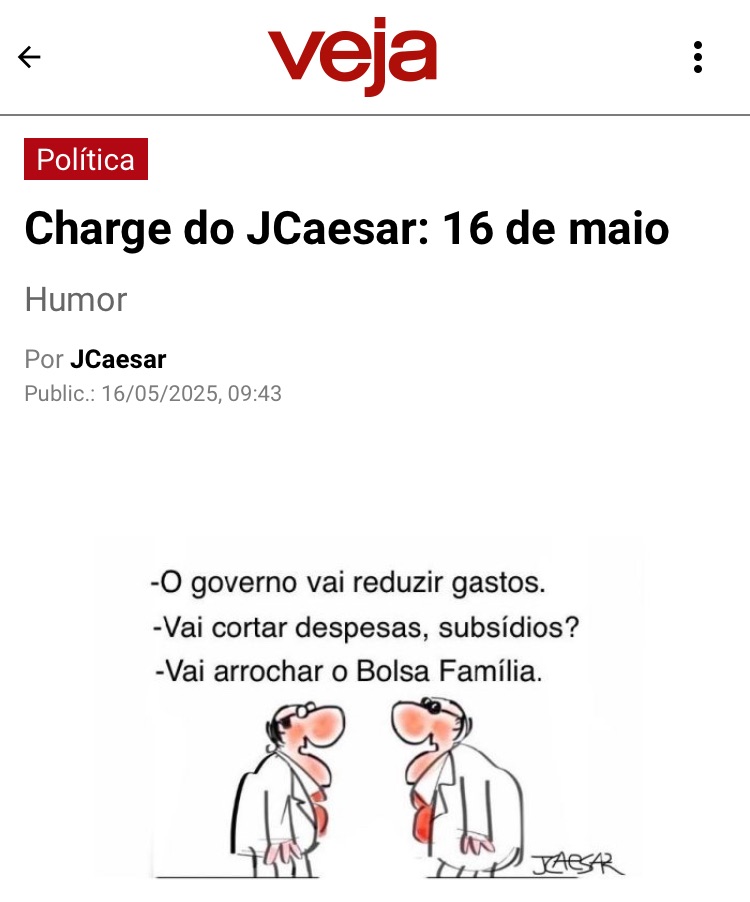Image resolution: width=750 pixels, height=902 pixels.
Task: Open the three-dot overflow menu
Action: coord(698,57)
